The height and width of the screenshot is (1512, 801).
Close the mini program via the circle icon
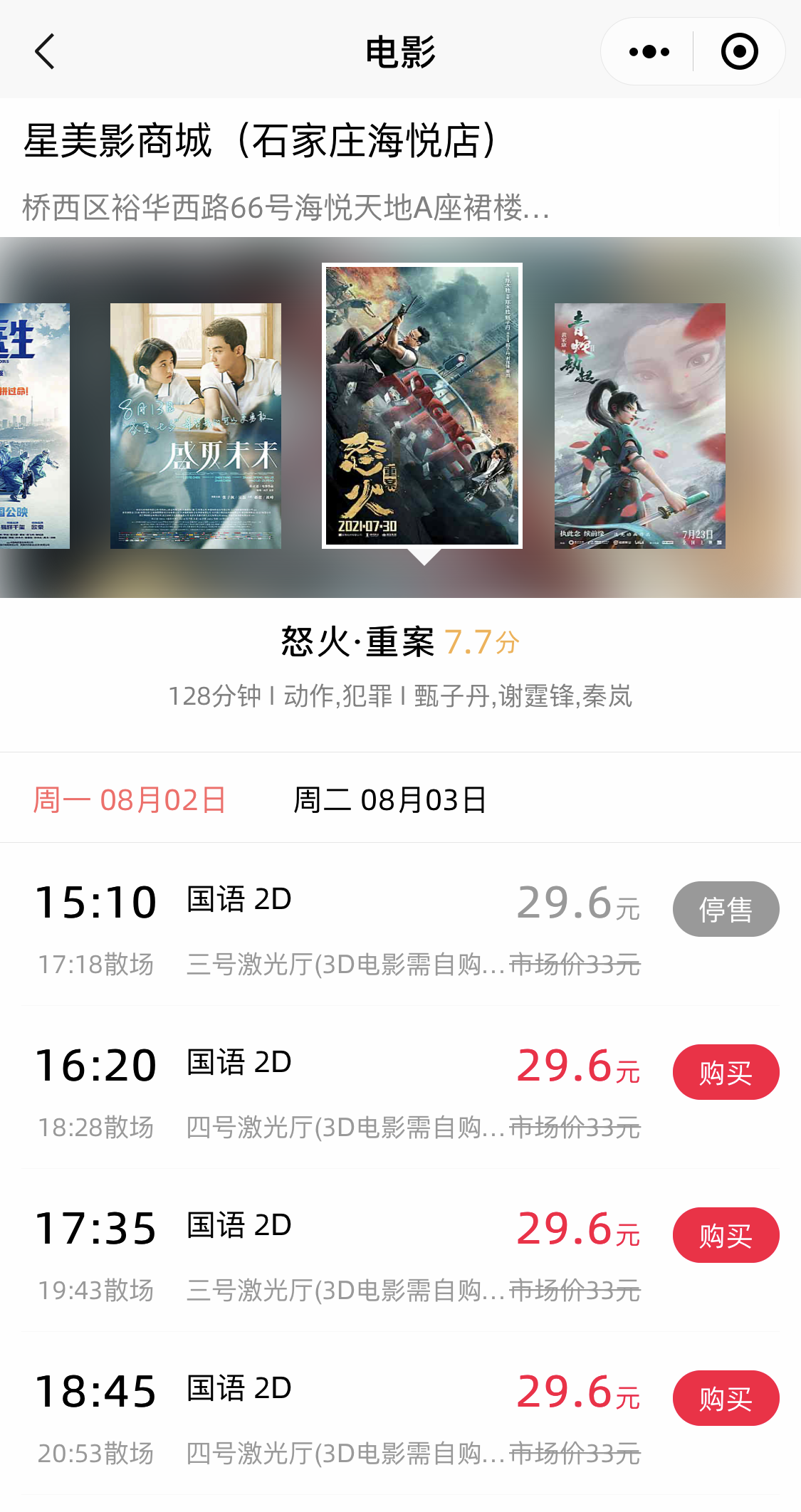[739, 52]
